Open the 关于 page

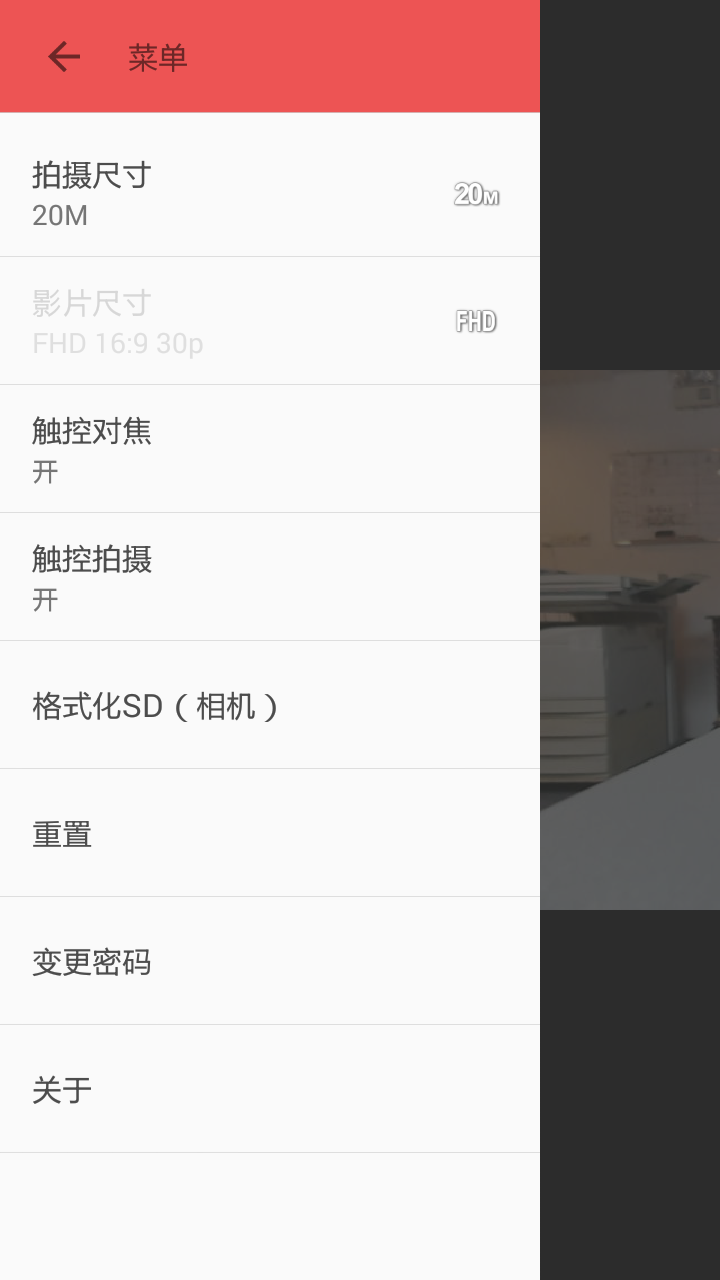(270, 1090)
